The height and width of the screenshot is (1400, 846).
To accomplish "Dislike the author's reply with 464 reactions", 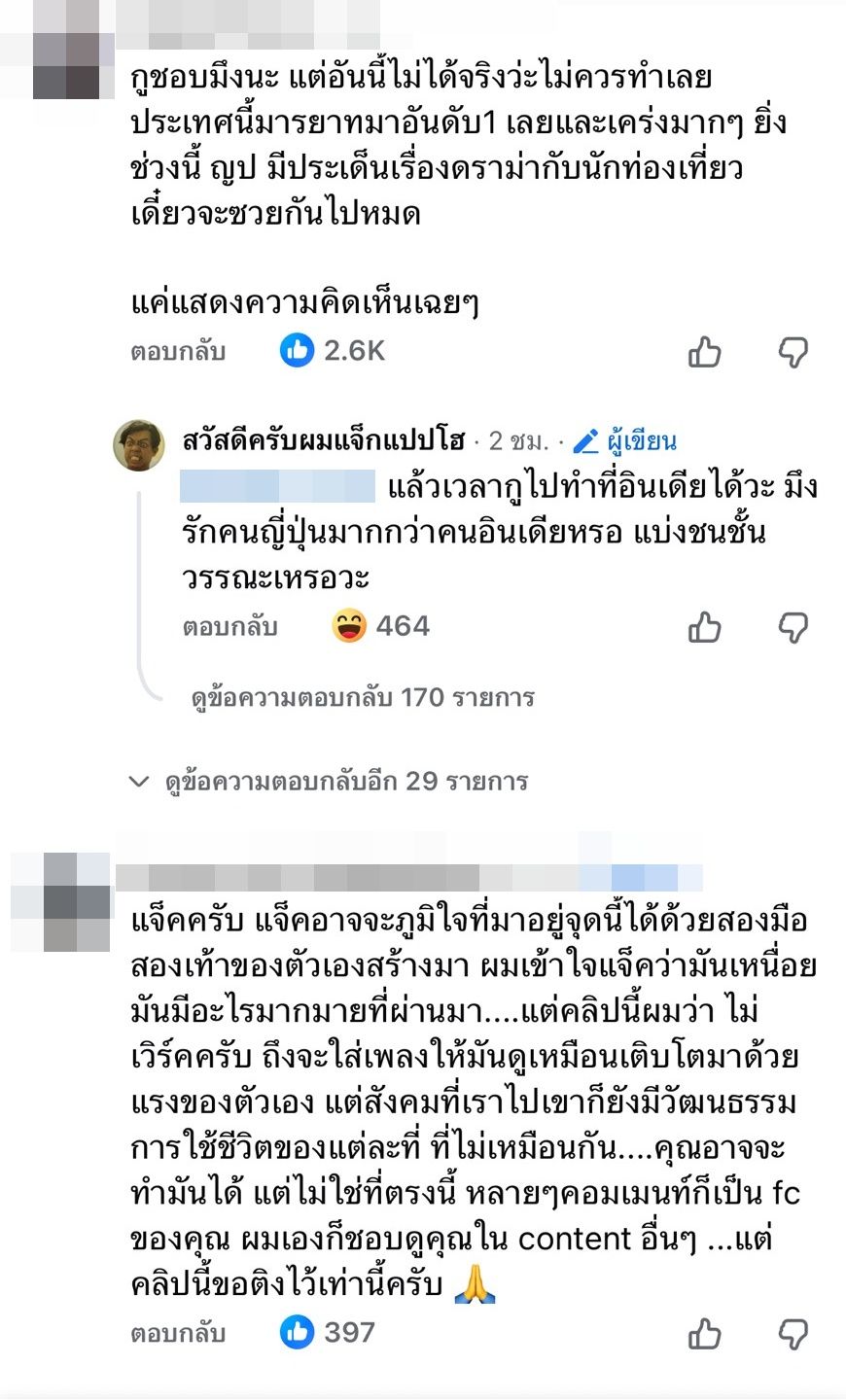I will 793,627.
